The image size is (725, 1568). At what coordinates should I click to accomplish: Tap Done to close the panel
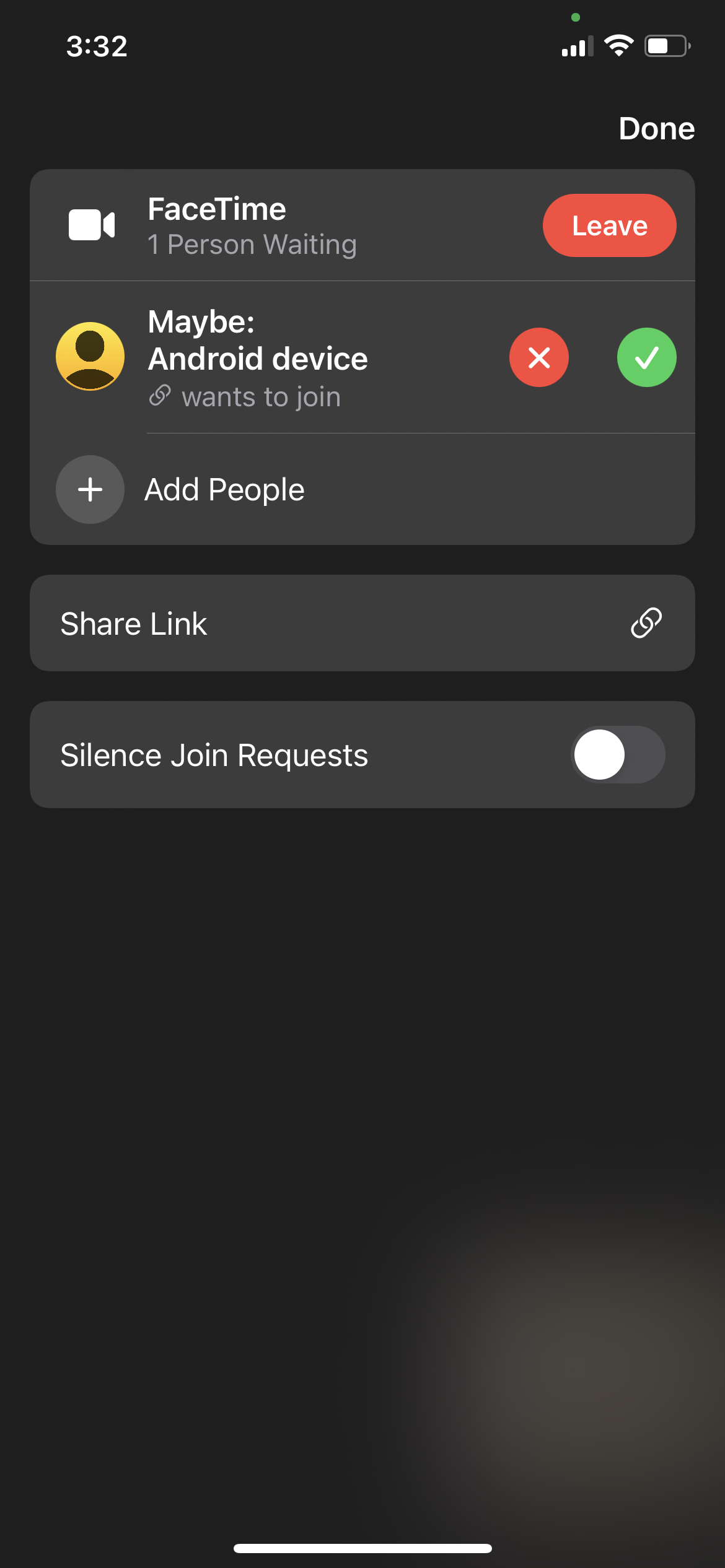656,129
